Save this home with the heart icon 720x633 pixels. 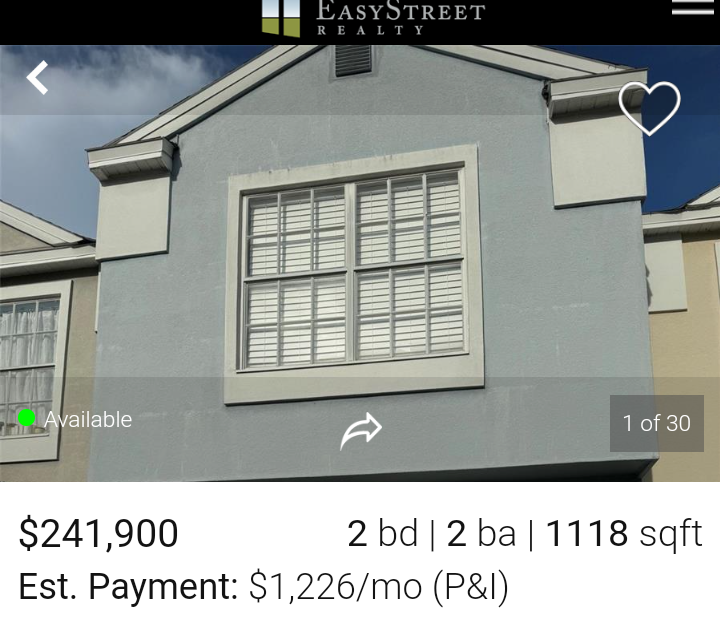[649, 107]
